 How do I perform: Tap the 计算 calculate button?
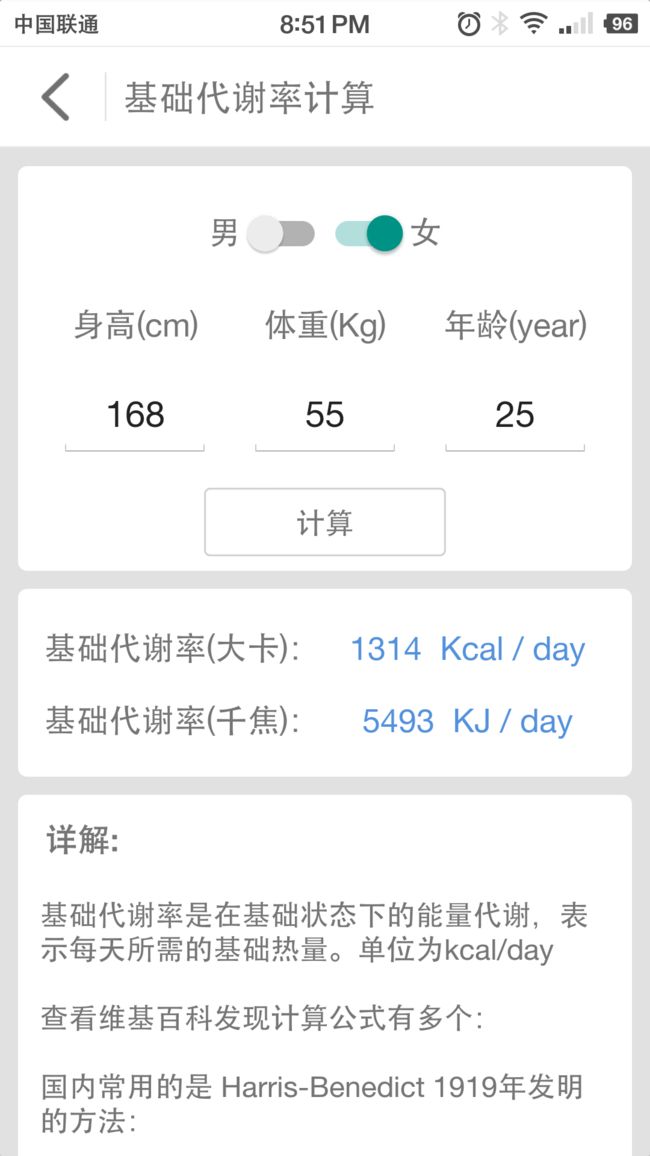point(325,522)
